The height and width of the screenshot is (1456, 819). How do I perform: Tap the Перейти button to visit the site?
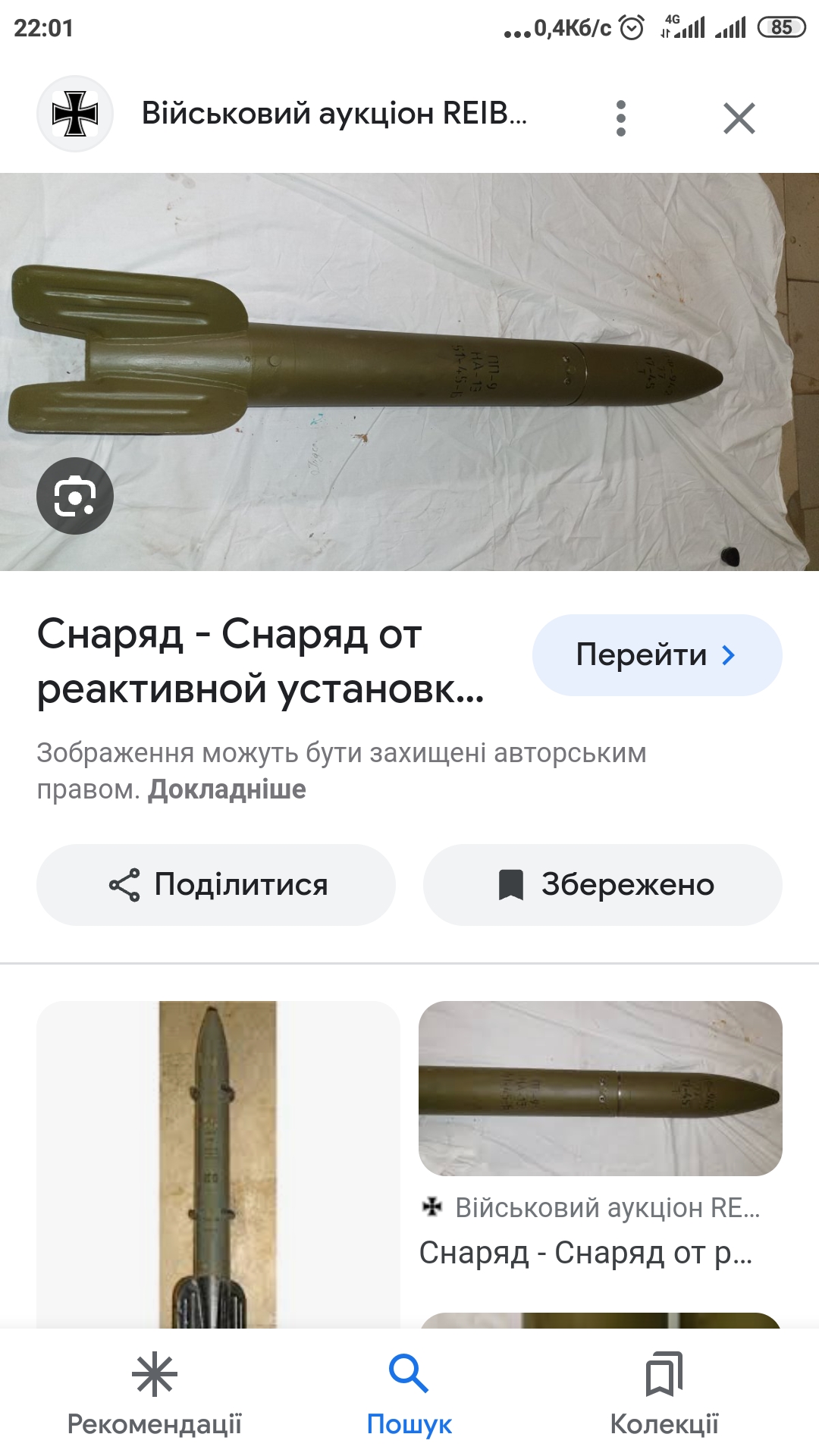coord(657,655)
